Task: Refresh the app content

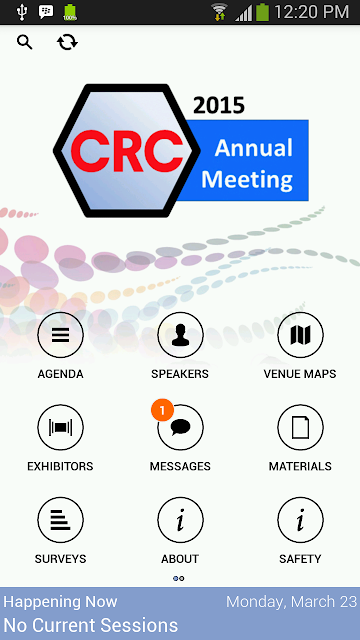Action: coord(67,42)
